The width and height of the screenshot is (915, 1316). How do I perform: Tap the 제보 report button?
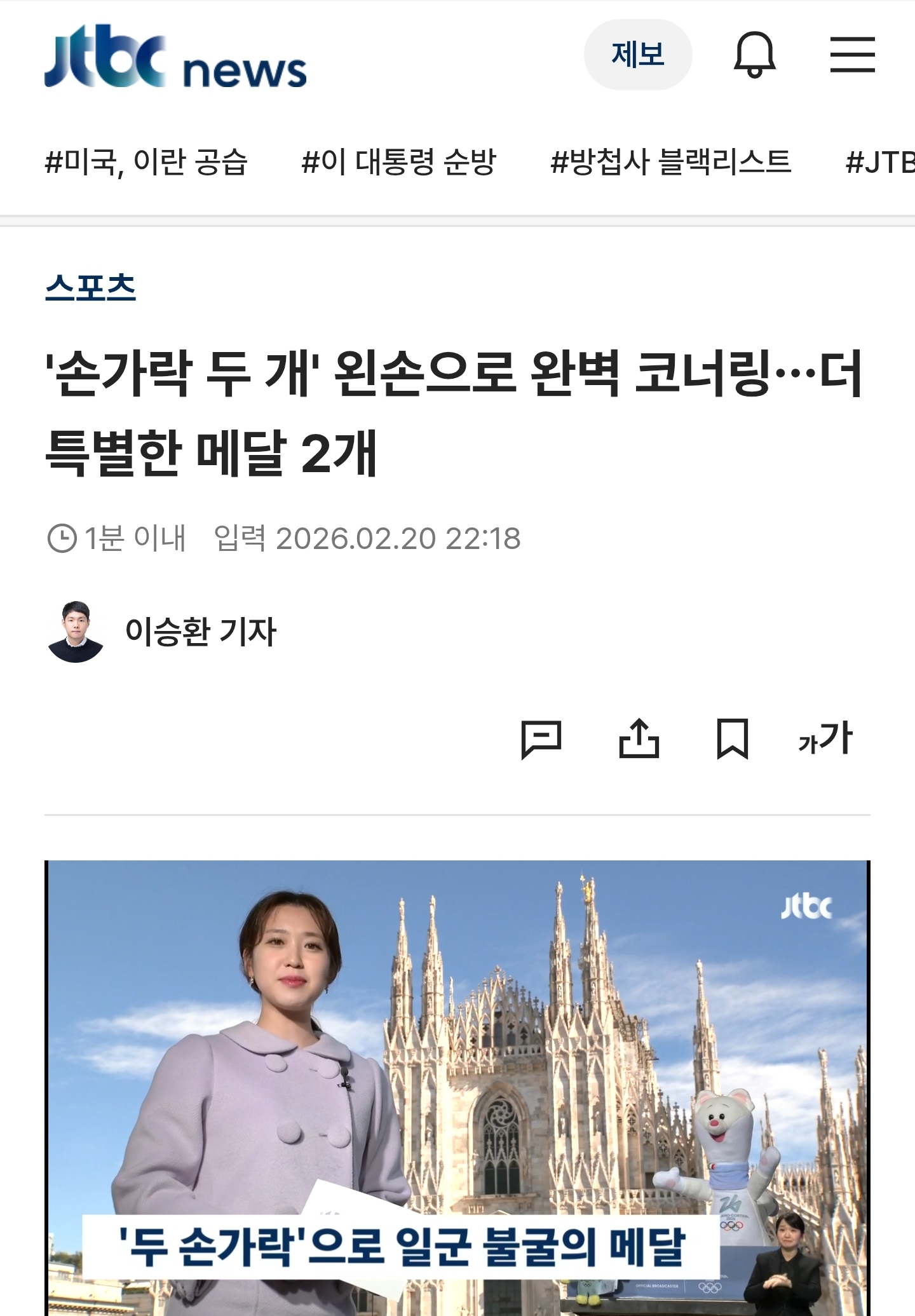click(637, 55)
